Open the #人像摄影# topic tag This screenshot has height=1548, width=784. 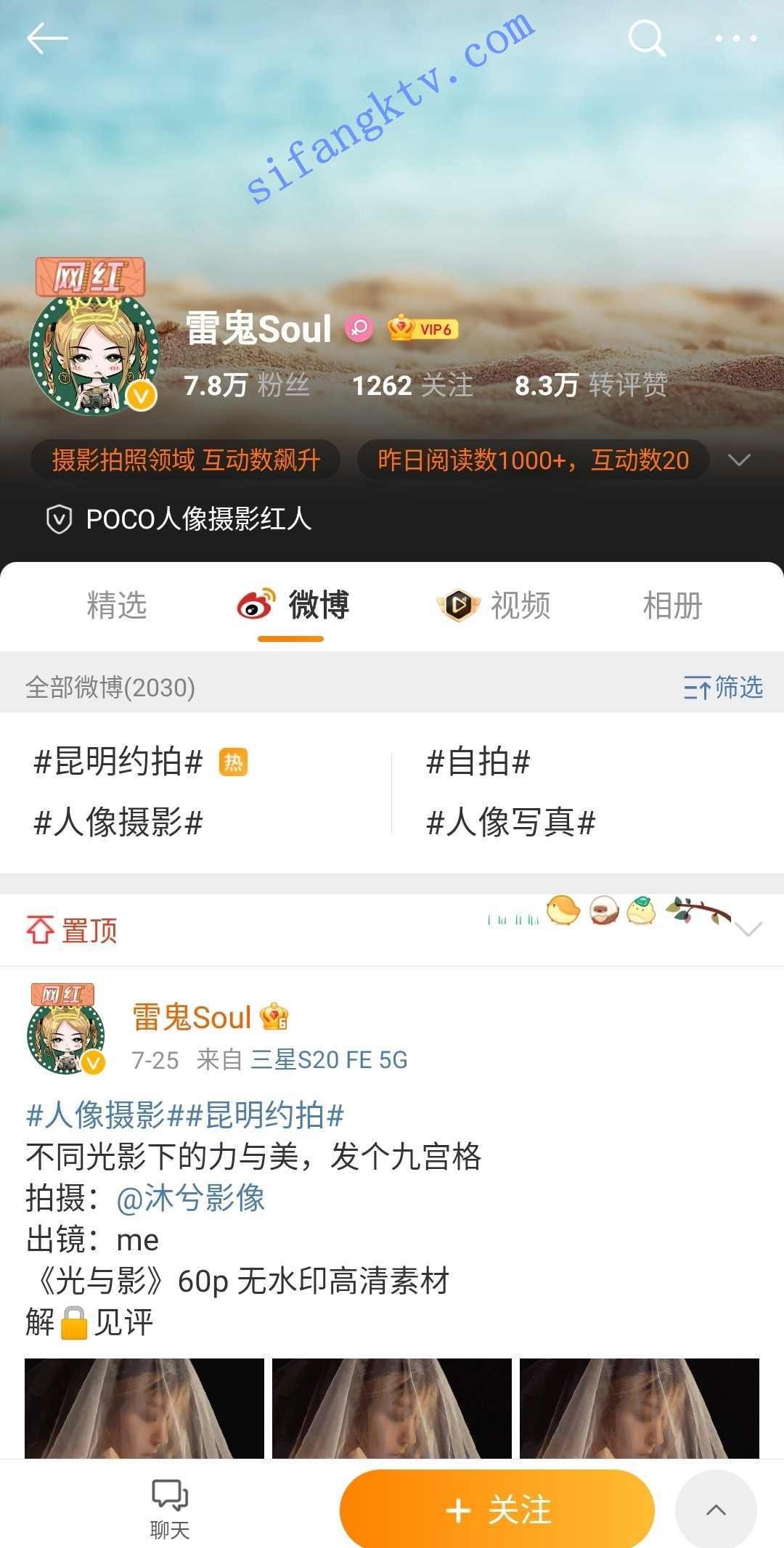click(x=118, y=822)
